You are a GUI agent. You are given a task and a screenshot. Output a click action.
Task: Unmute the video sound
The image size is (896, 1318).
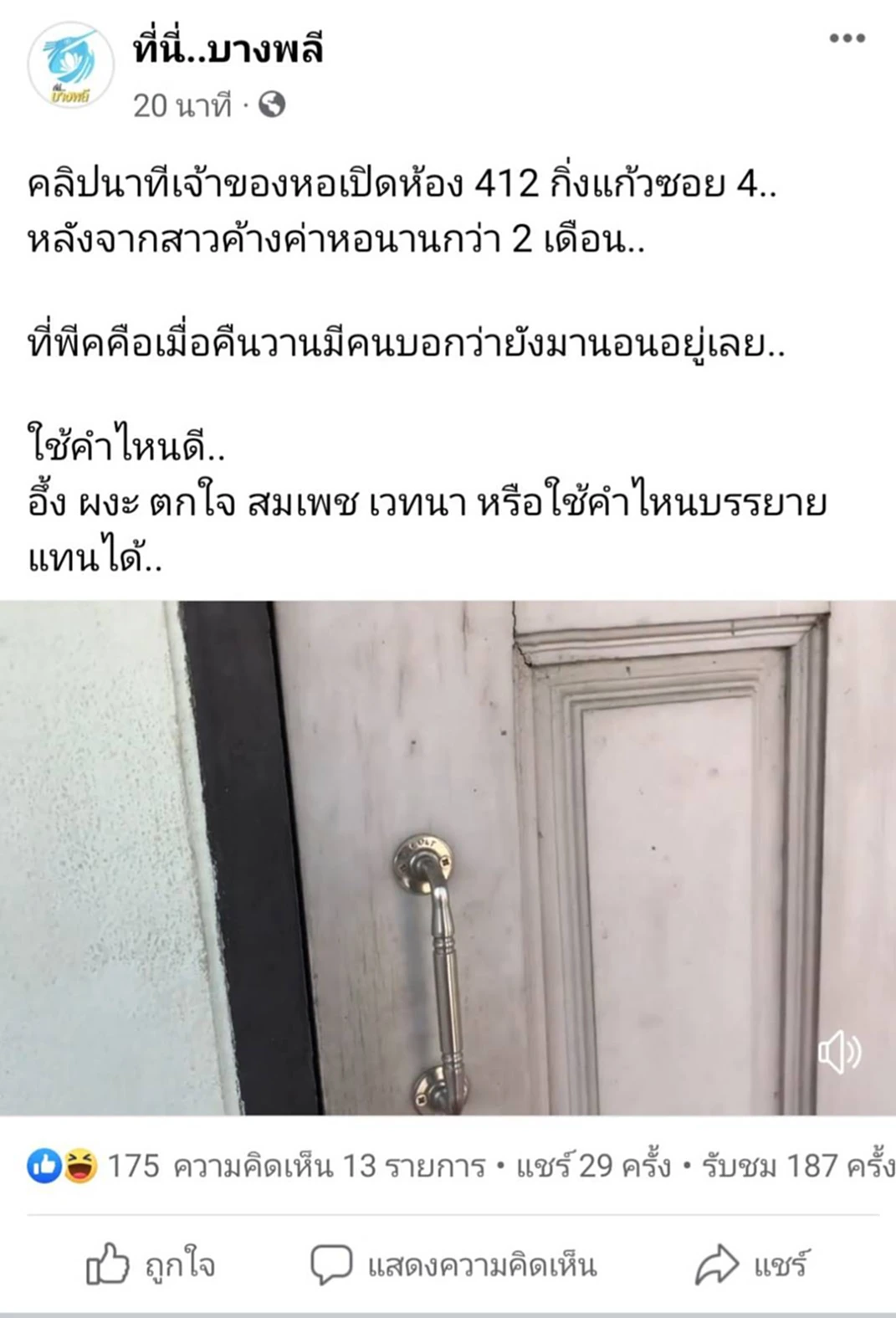pos(838,1053)
